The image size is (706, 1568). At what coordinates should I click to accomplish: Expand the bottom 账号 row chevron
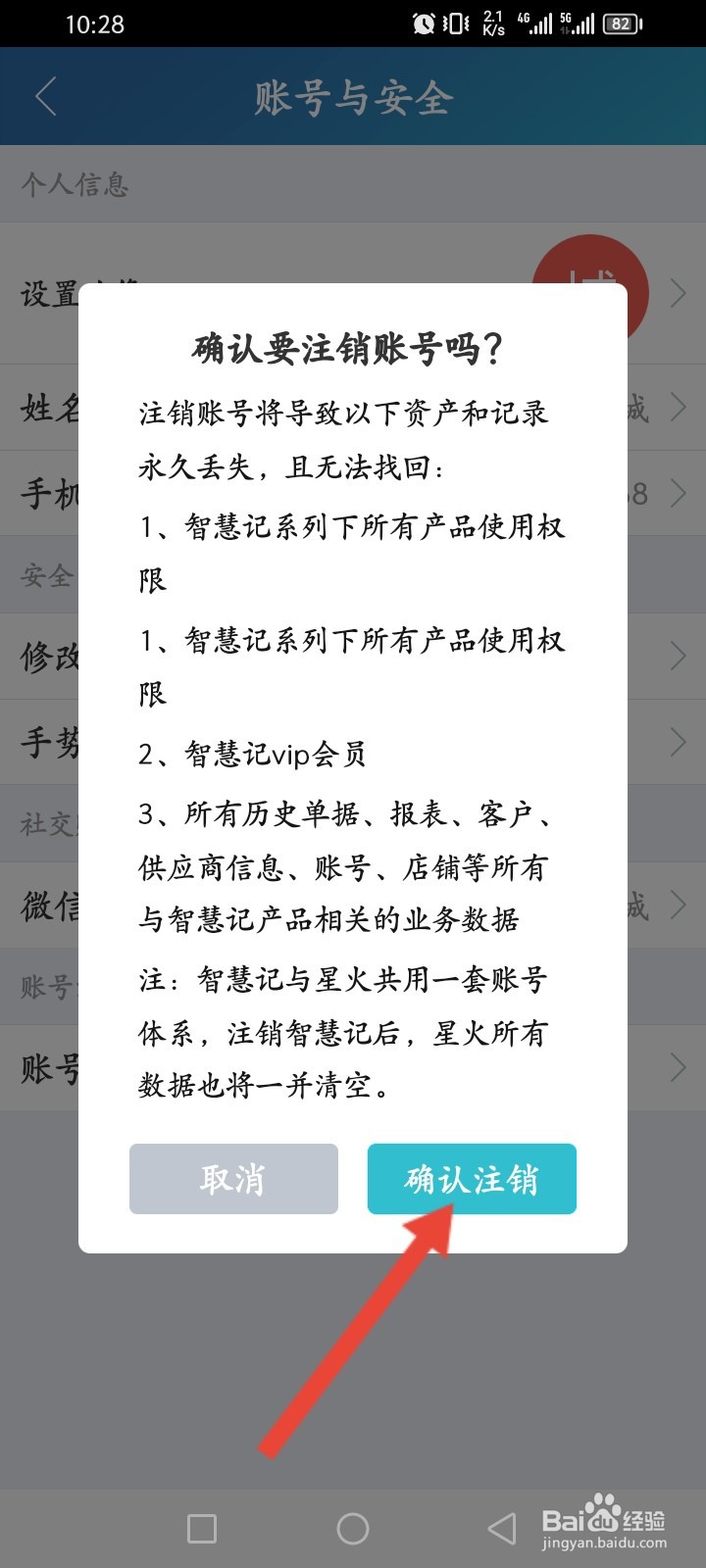point(679,1067)
